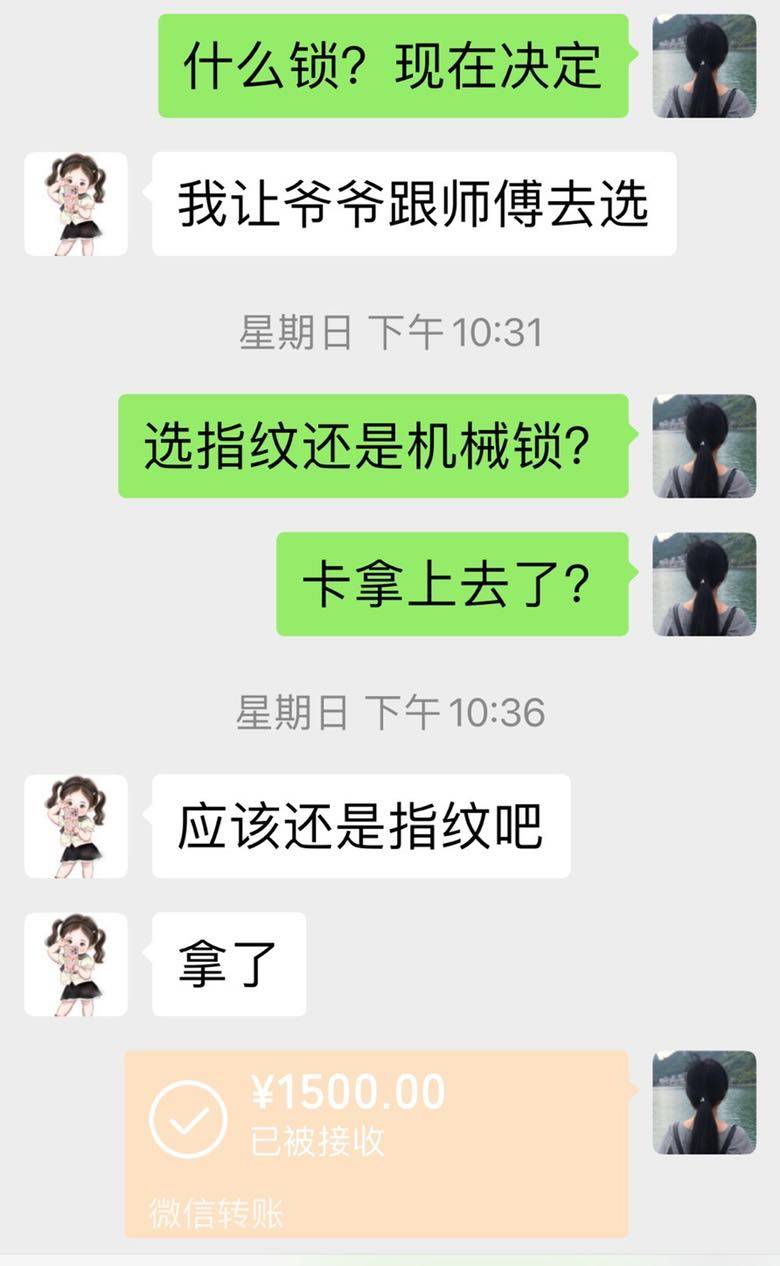
Task: Open sender's avatar next to 什么锁?现在决定
Action: 704,66
